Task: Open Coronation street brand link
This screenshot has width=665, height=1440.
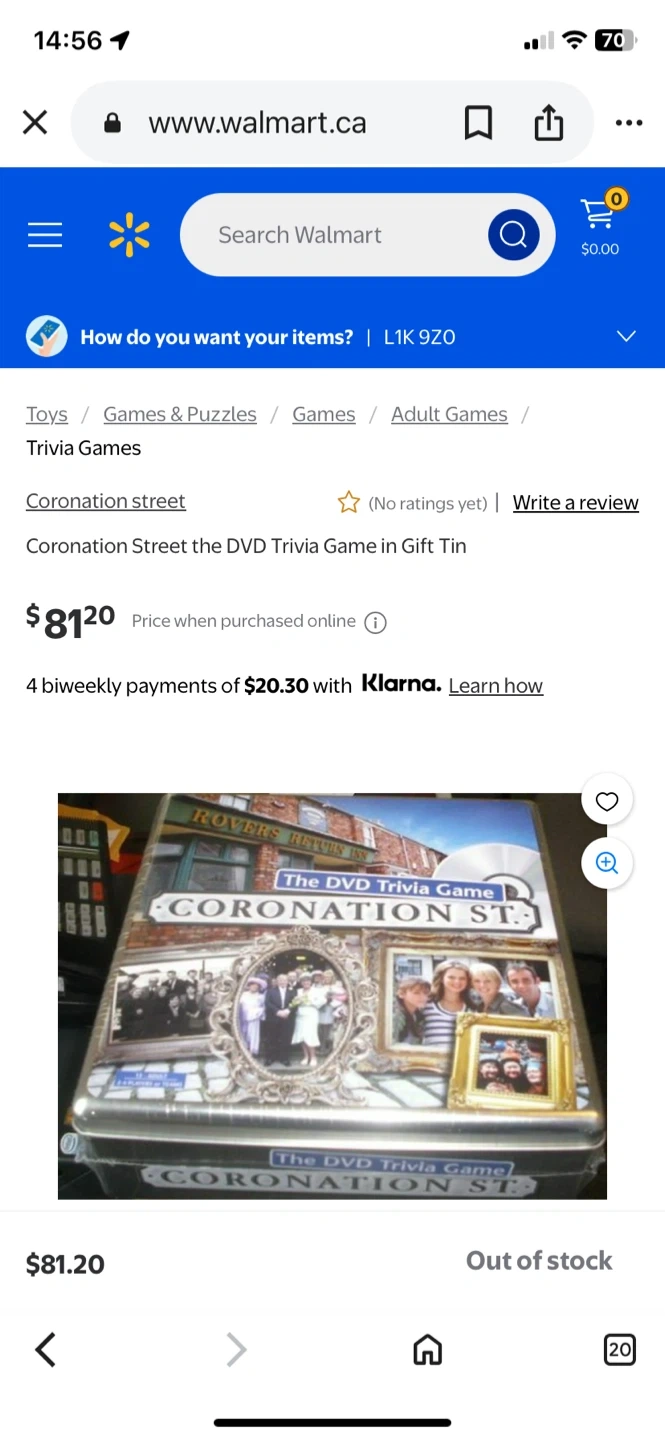Action: point(106,501)
